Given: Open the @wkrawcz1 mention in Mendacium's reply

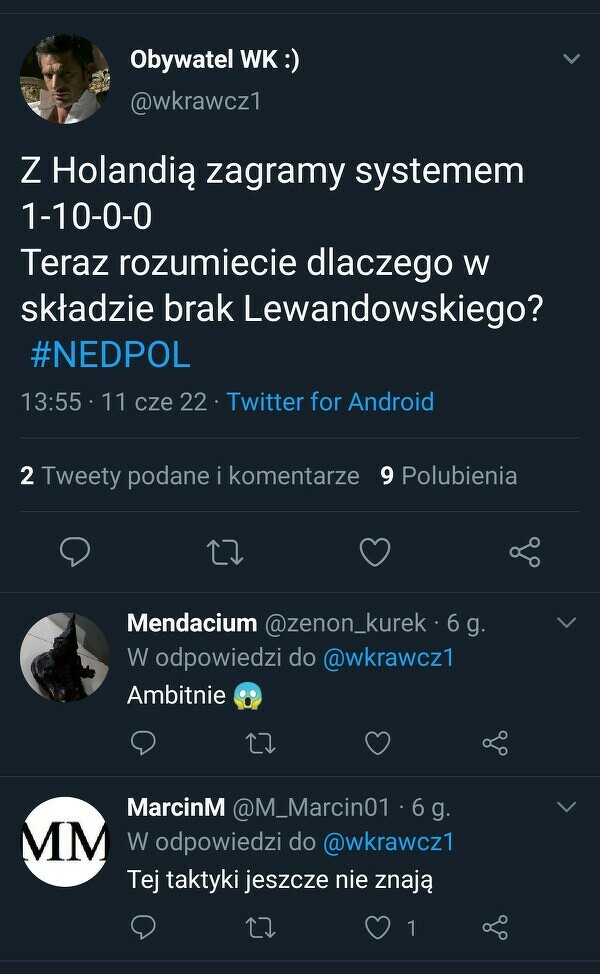Looking at the screenshot, I should (389, 658).
